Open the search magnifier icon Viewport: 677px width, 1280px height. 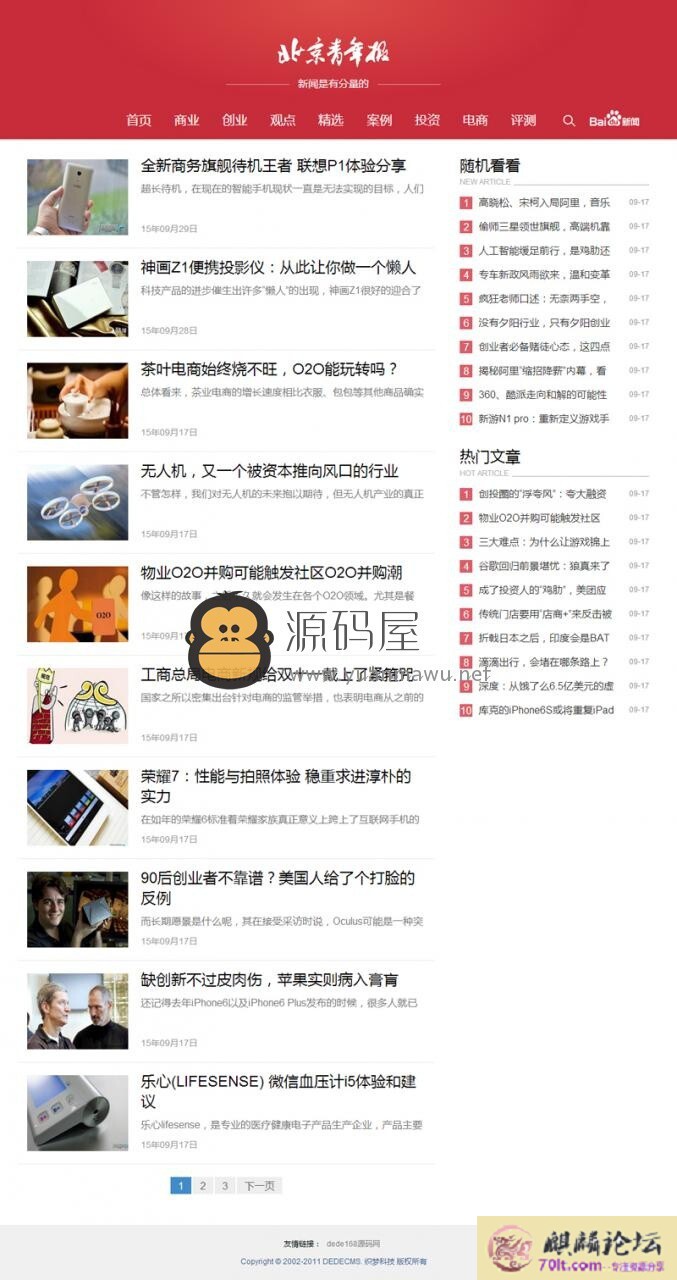pyautogui.click(x=569, y=121)
